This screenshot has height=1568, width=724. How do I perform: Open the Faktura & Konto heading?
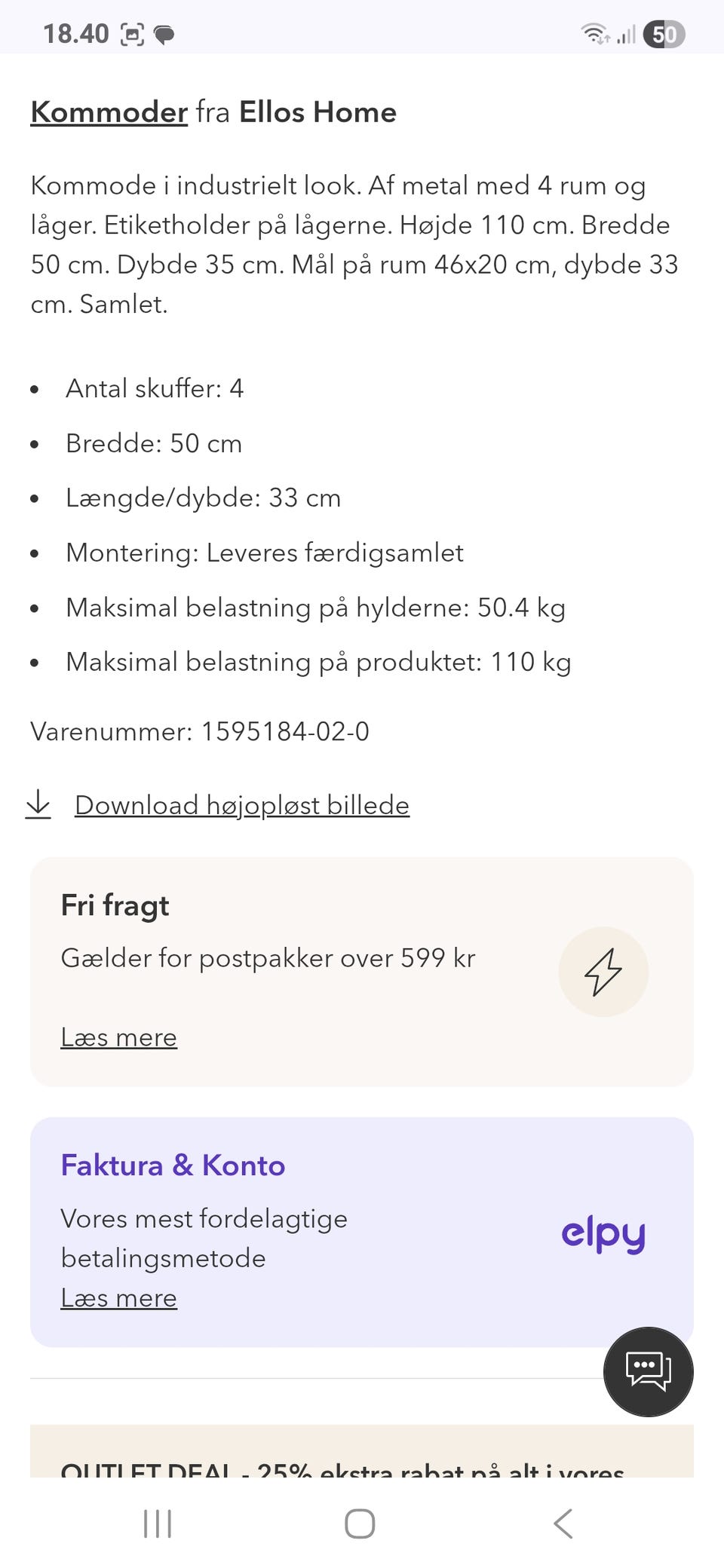(x=172, y=1165)
